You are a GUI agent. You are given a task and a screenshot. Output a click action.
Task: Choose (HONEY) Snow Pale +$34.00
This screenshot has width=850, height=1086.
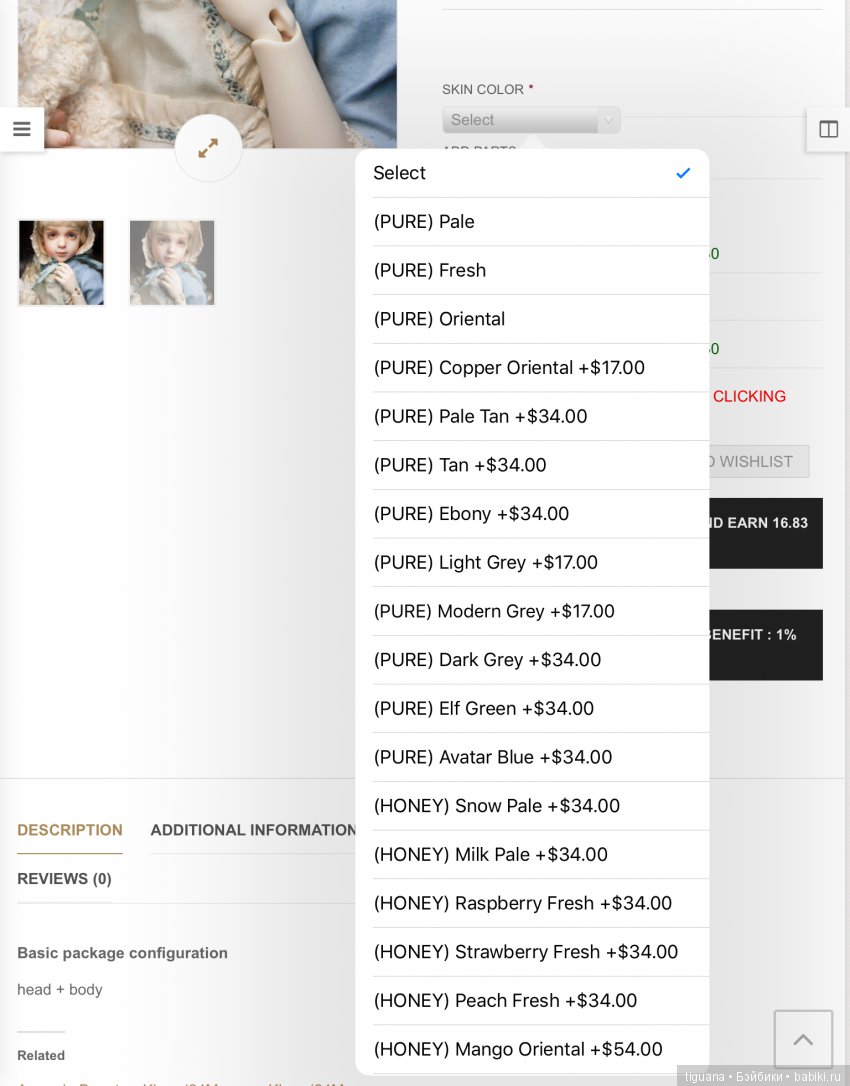coord(531,806)
